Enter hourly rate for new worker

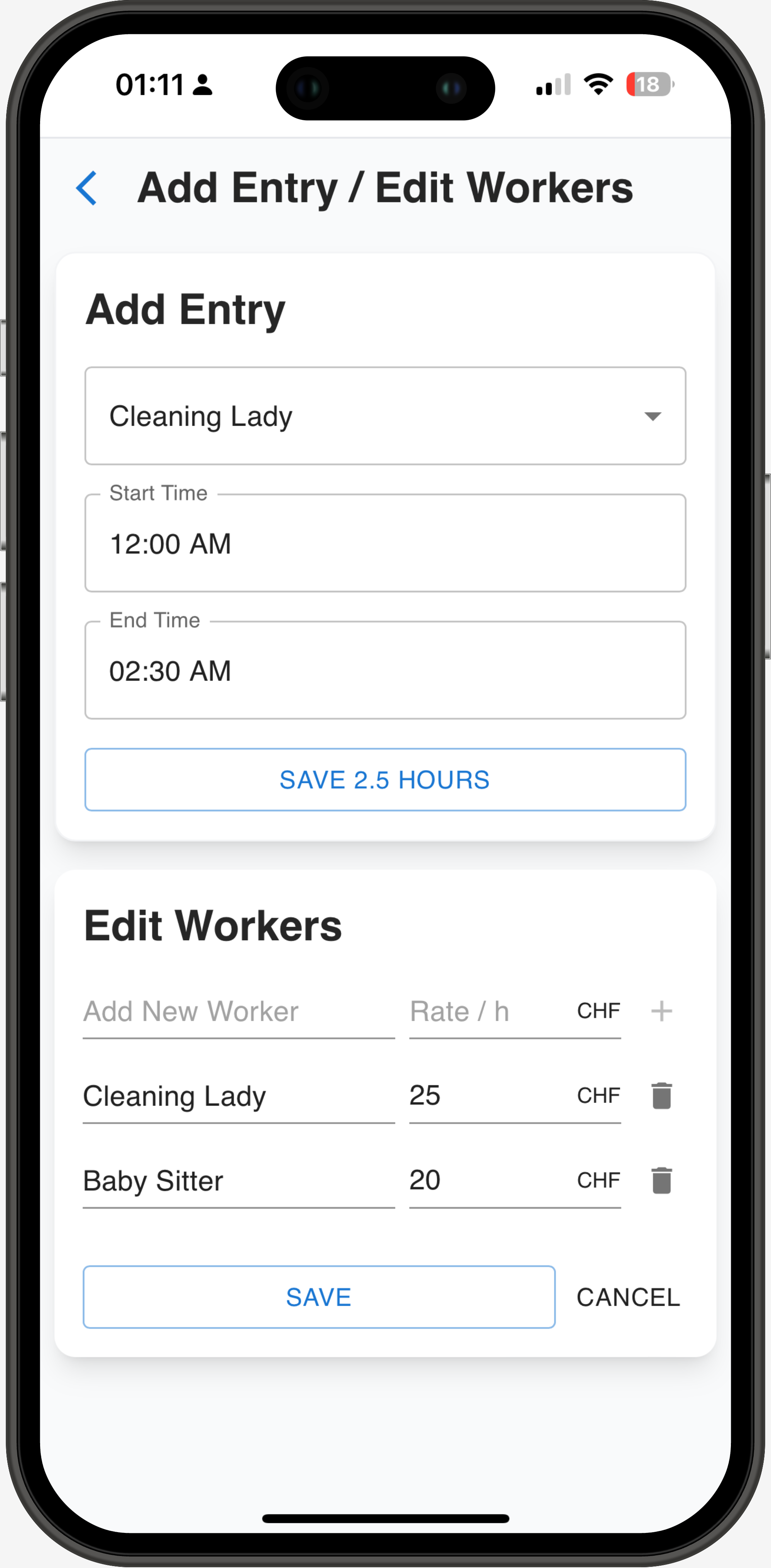pyautogui.click(x=487, y=1012)
